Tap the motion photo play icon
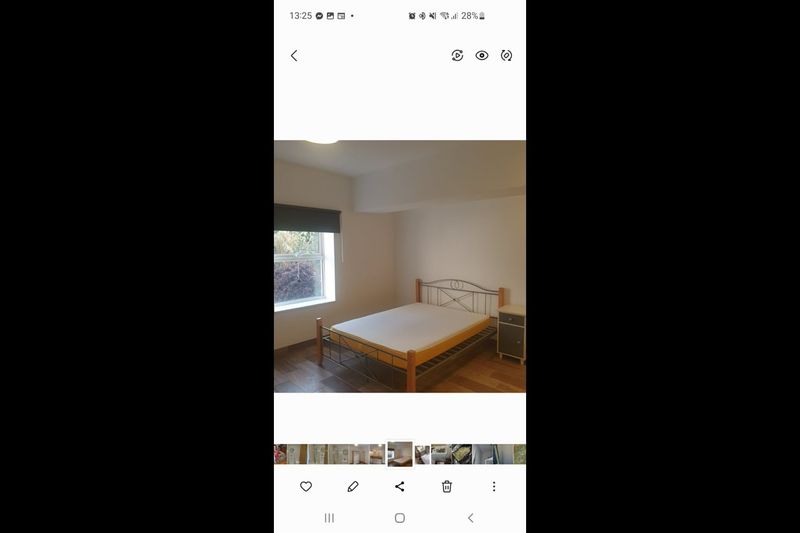 click(457, 56)
